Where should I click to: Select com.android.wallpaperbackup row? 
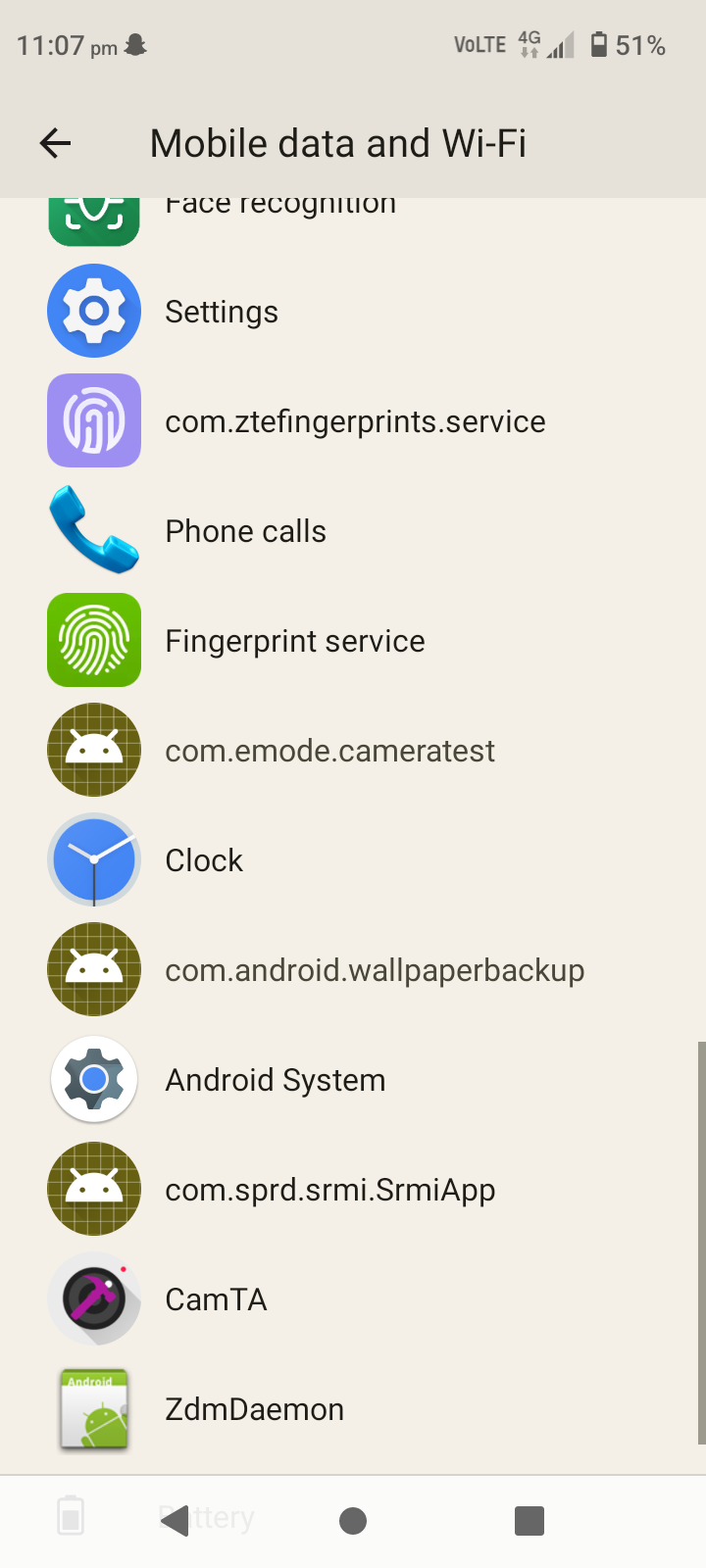(353, 970)
